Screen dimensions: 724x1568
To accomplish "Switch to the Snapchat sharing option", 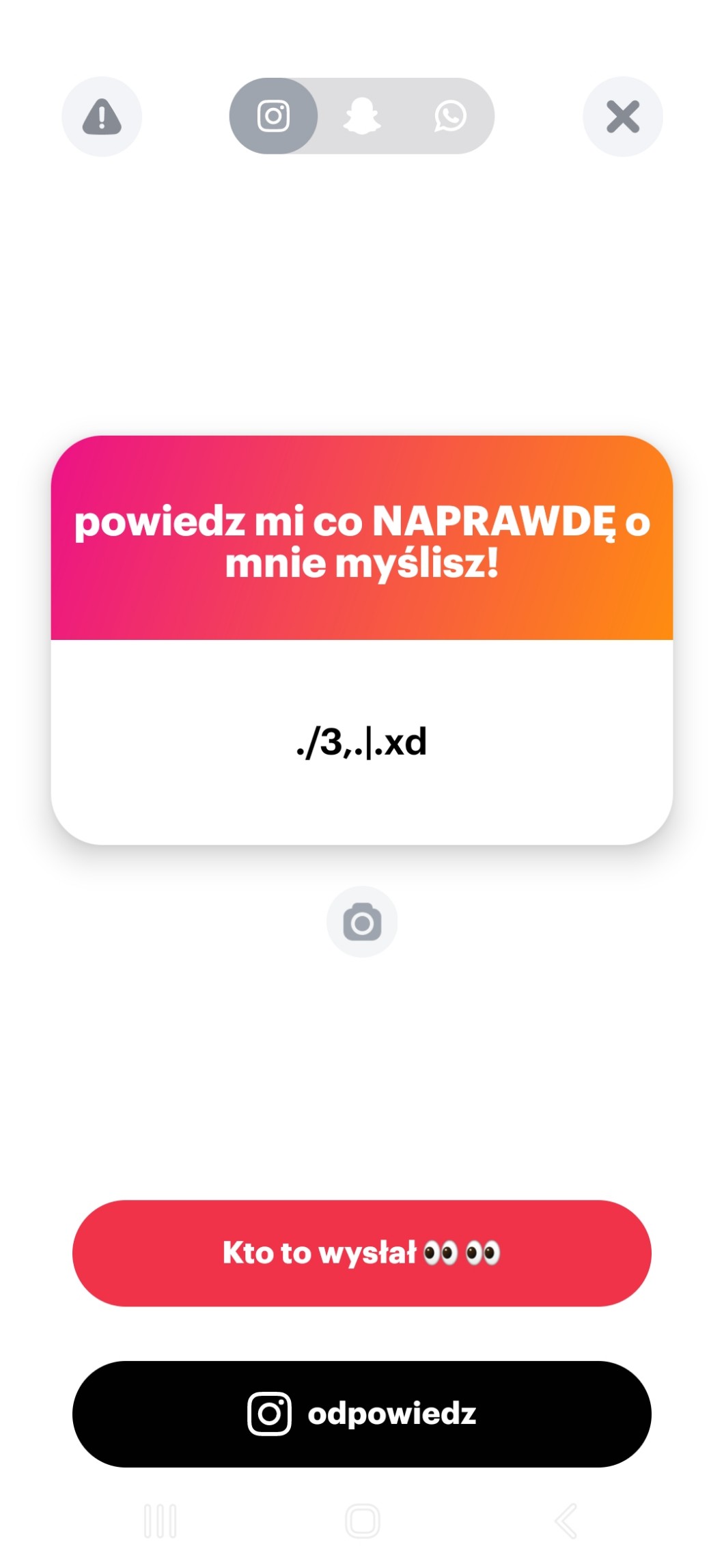I will coord(361,116).
